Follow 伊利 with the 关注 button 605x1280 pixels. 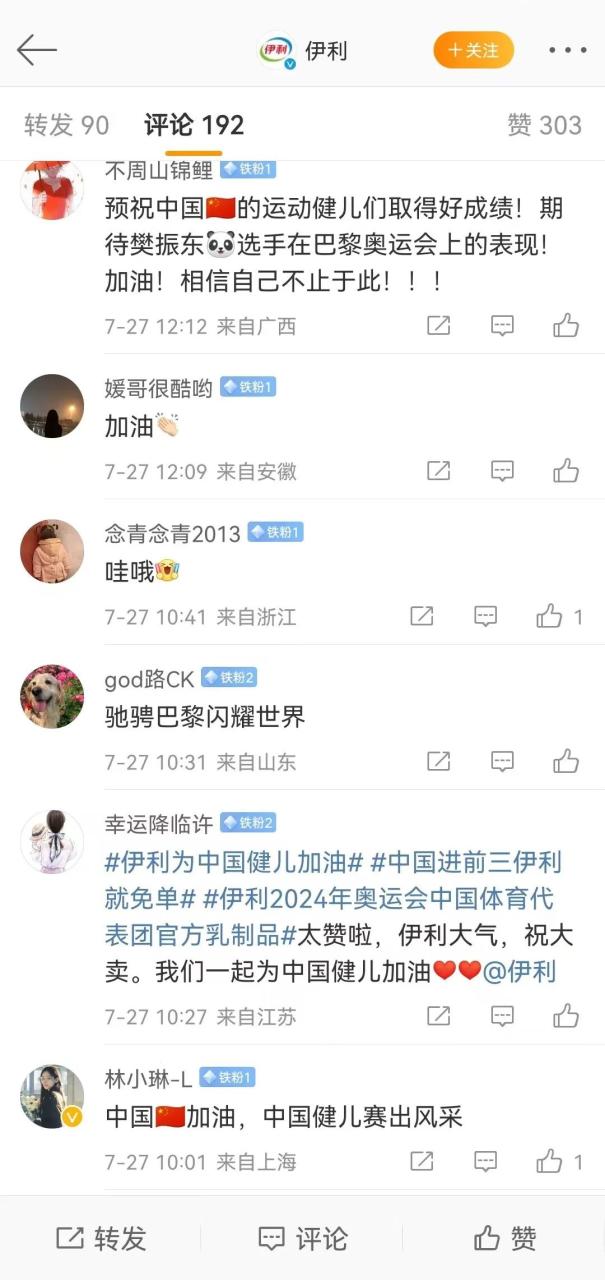(473, 50)
